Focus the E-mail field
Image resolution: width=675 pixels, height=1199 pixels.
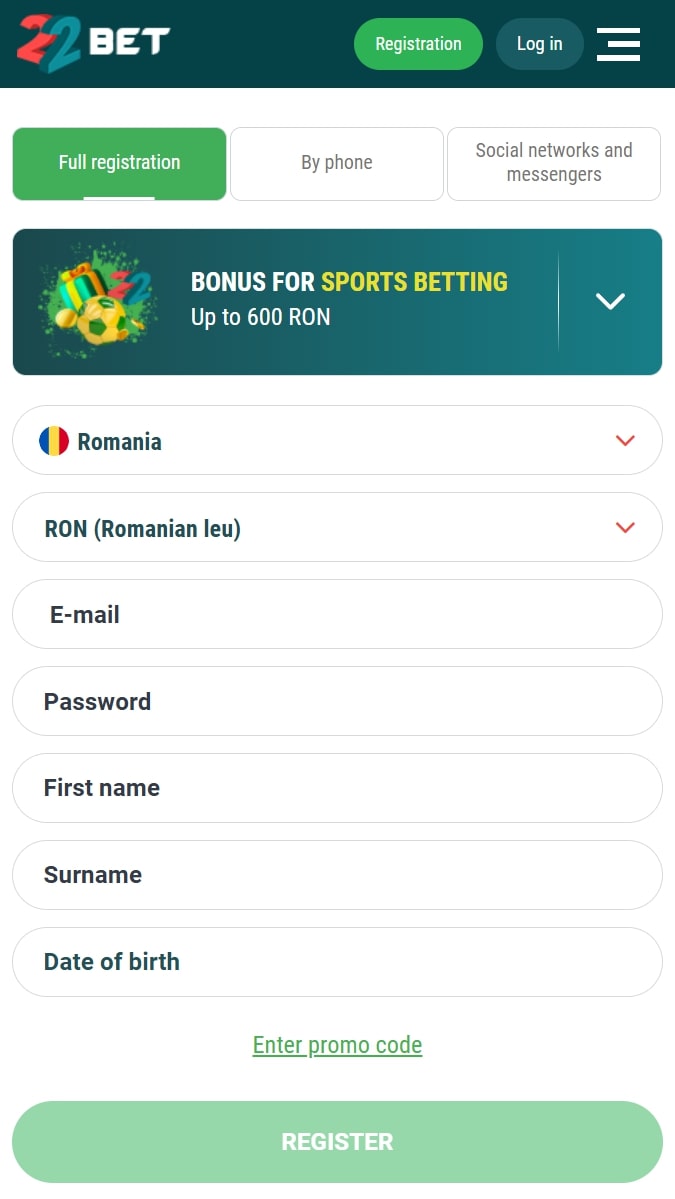[x=337, y=614]
